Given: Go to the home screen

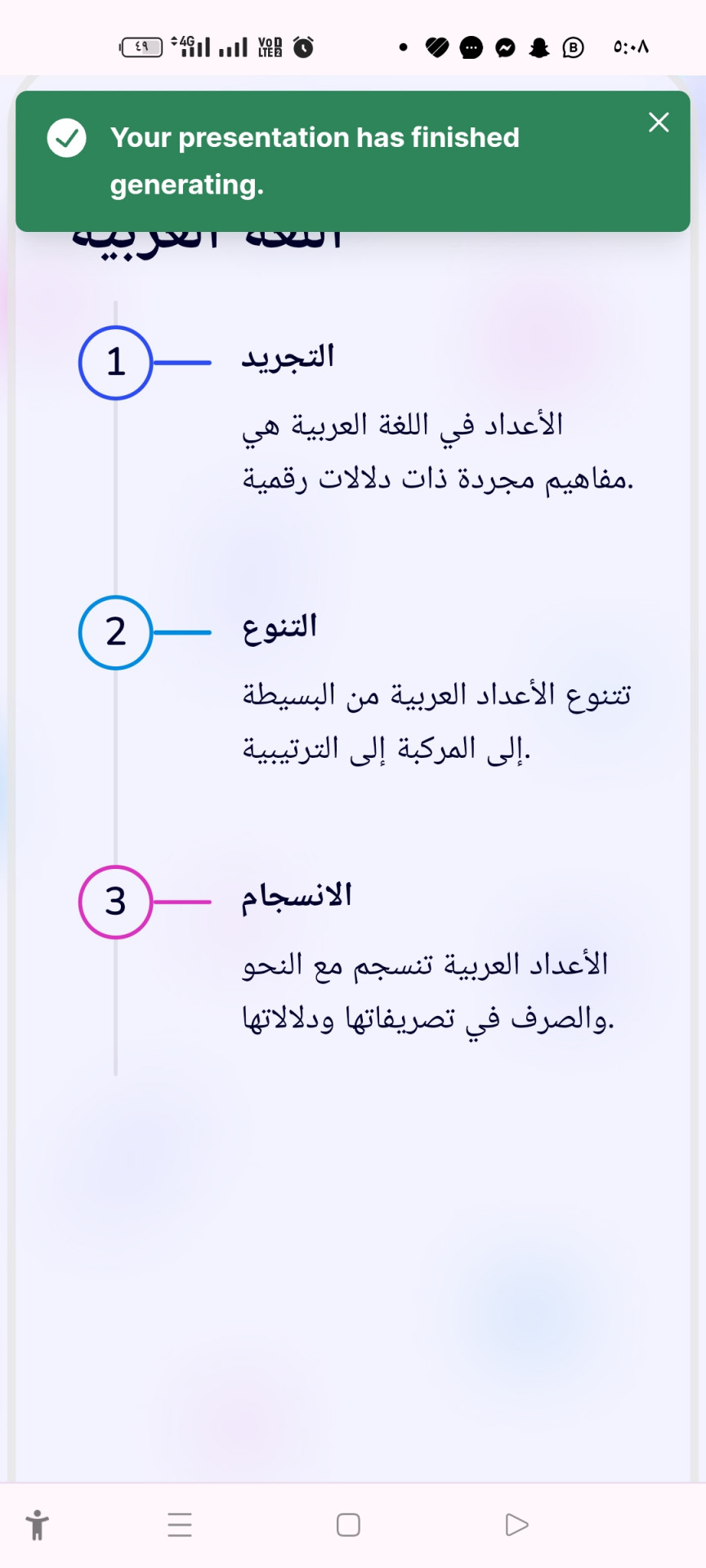Looking at the screenshot, I should pyautogui.click(x=348, y=1525).
